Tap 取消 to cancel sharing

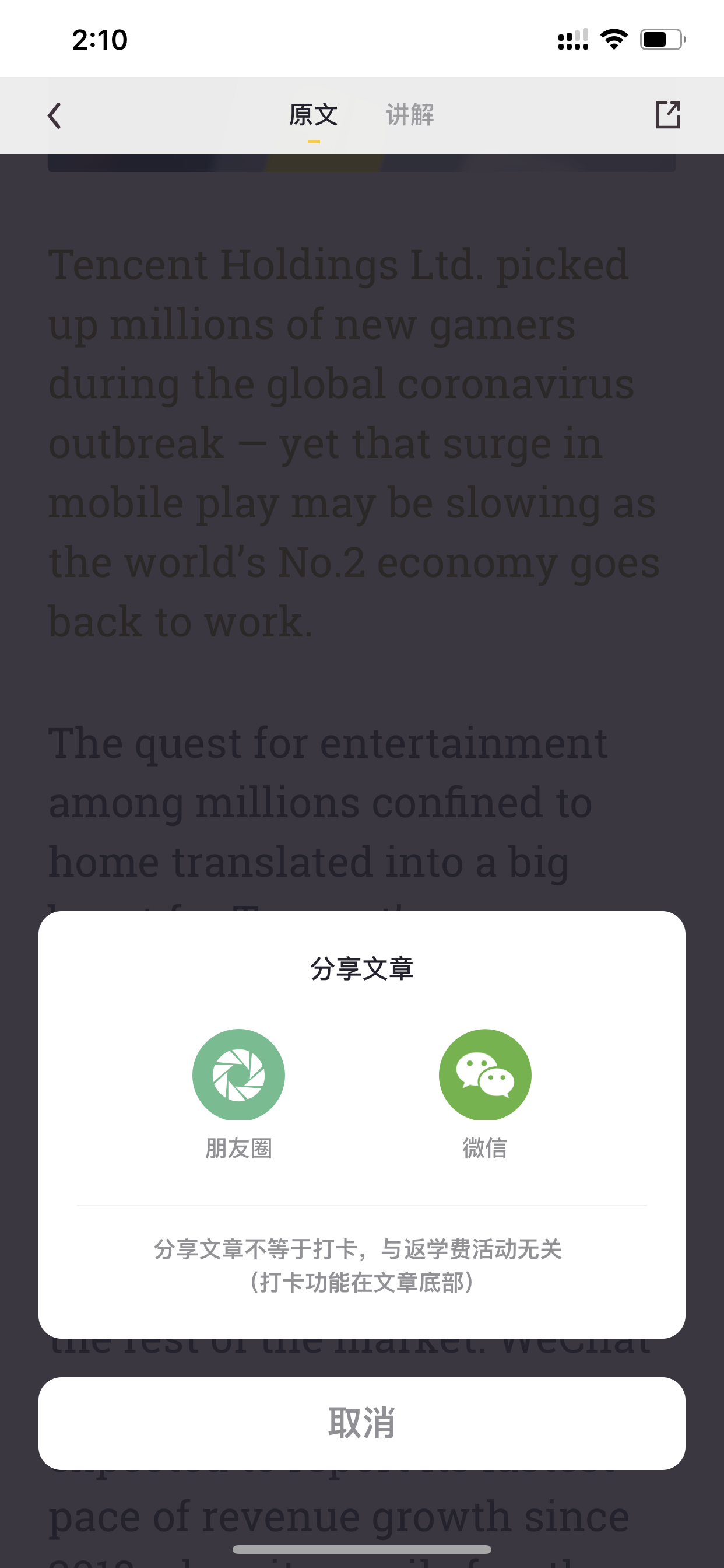click(362, 1423)
